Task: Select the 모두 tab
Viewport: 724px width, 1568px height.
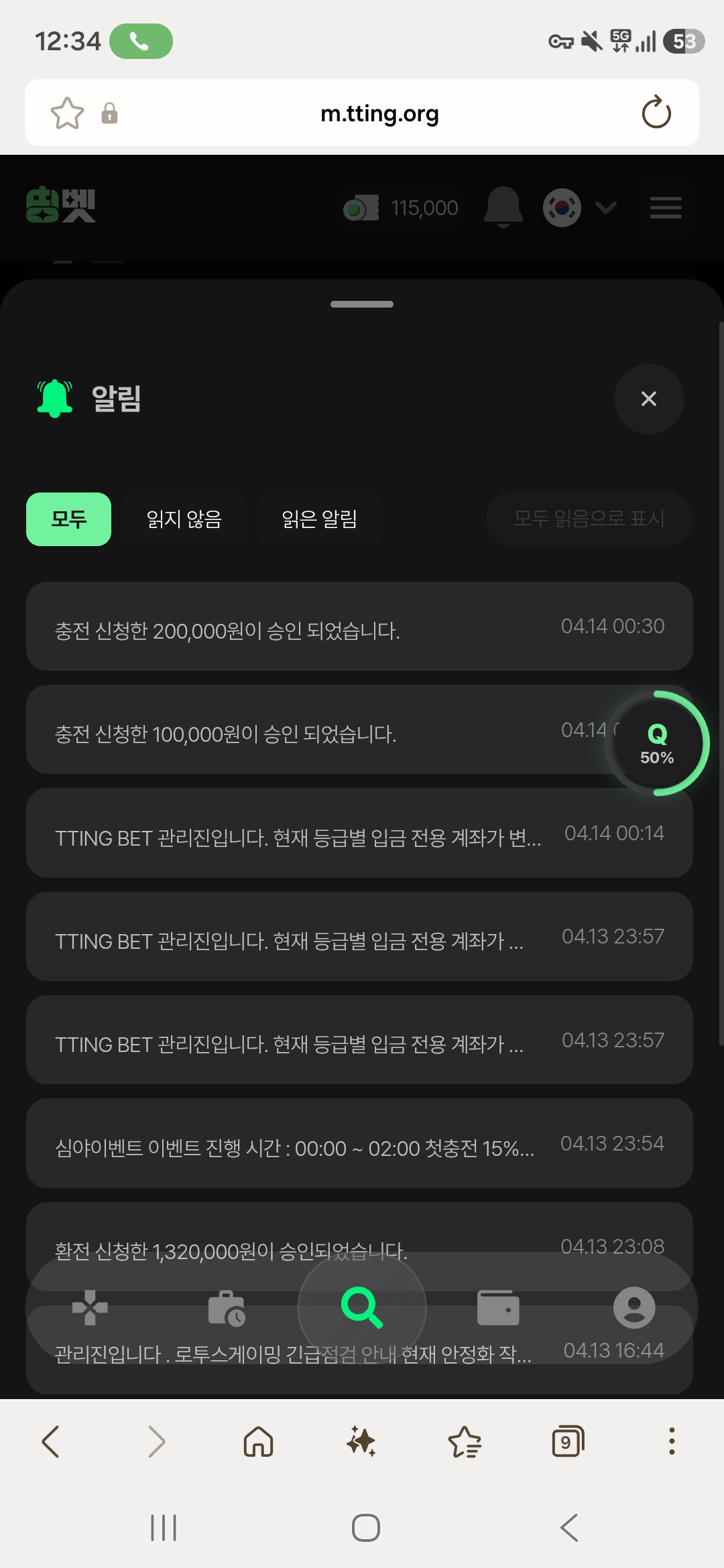Action: [x=68, y=519]
